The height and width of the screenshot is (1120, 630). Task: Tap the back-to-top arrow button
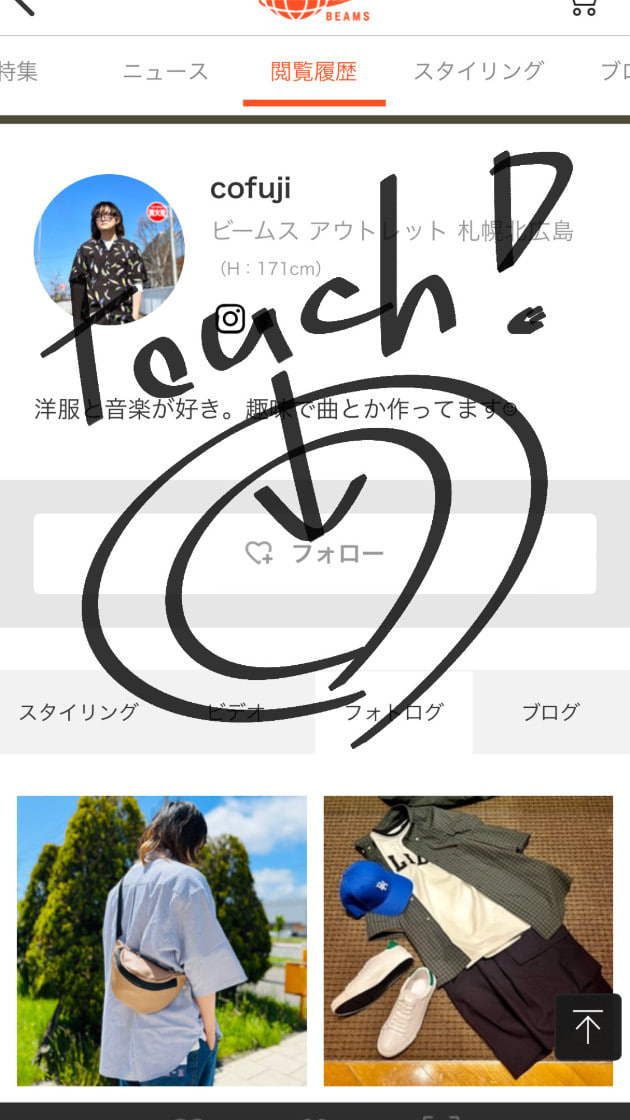588,1027
